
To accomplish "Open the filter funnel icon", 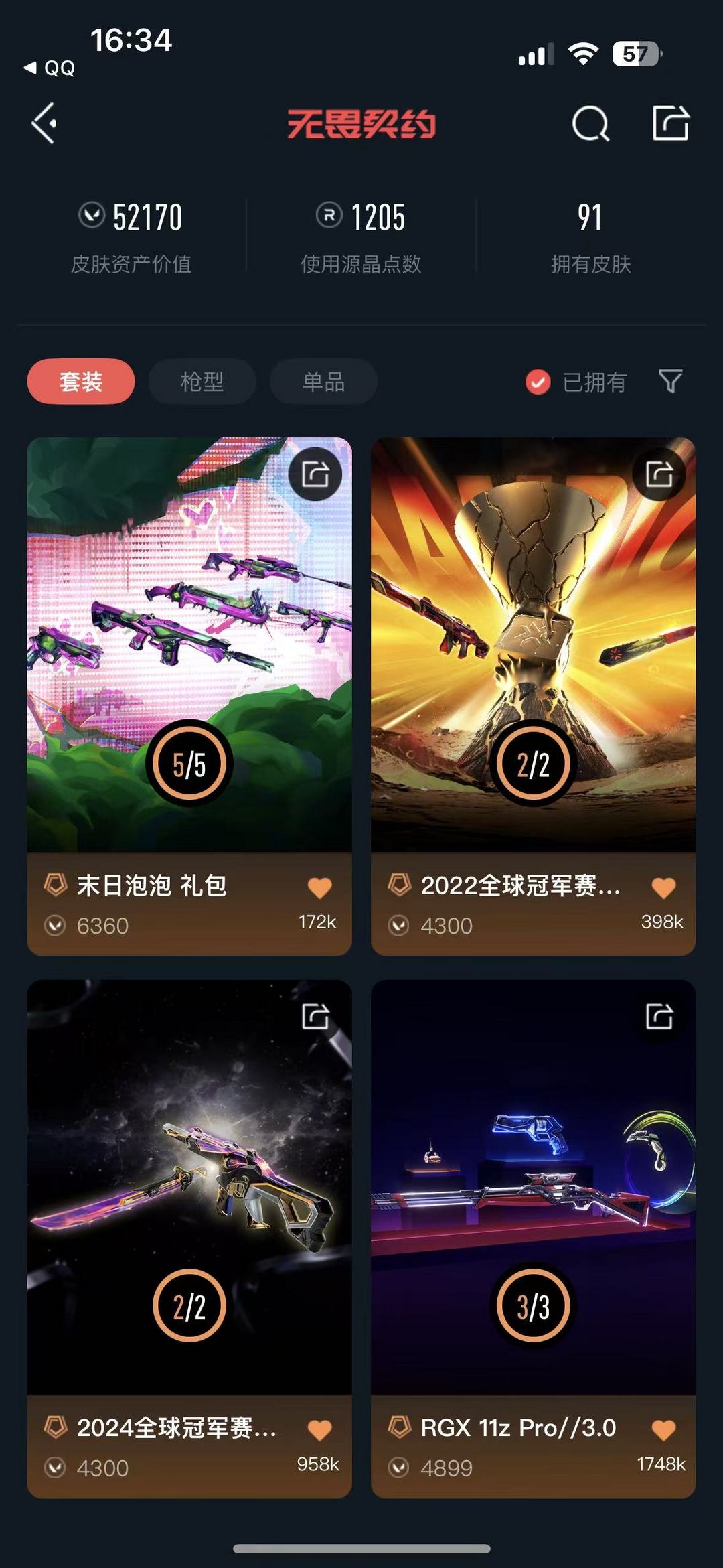I will tap(670, 382).
